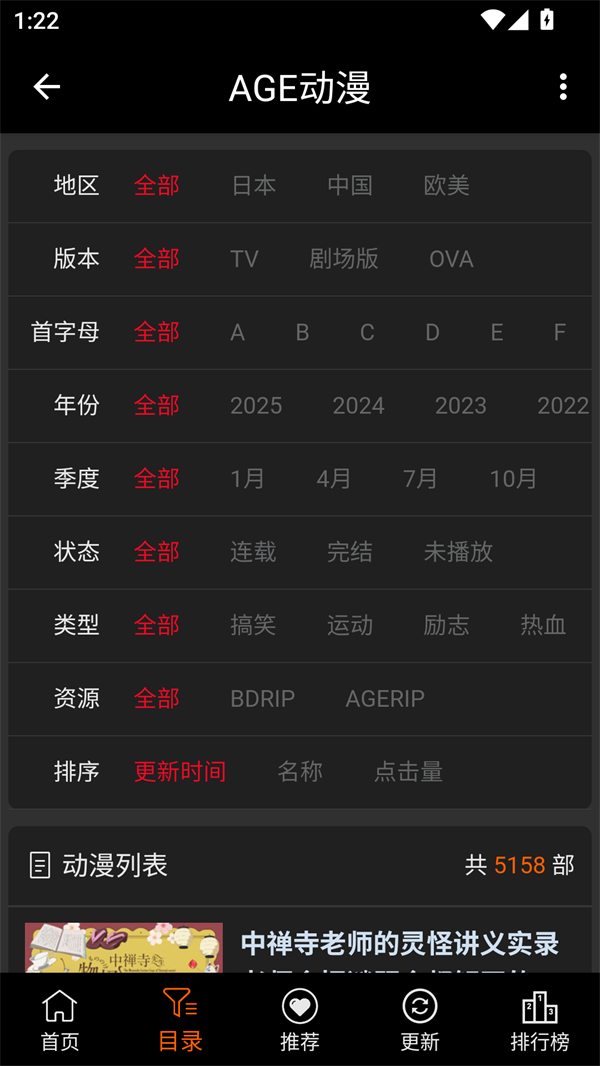Screen dimensions: 600x1066
Task: Go to the 排行榜 tab
Action: point(540,1020)
